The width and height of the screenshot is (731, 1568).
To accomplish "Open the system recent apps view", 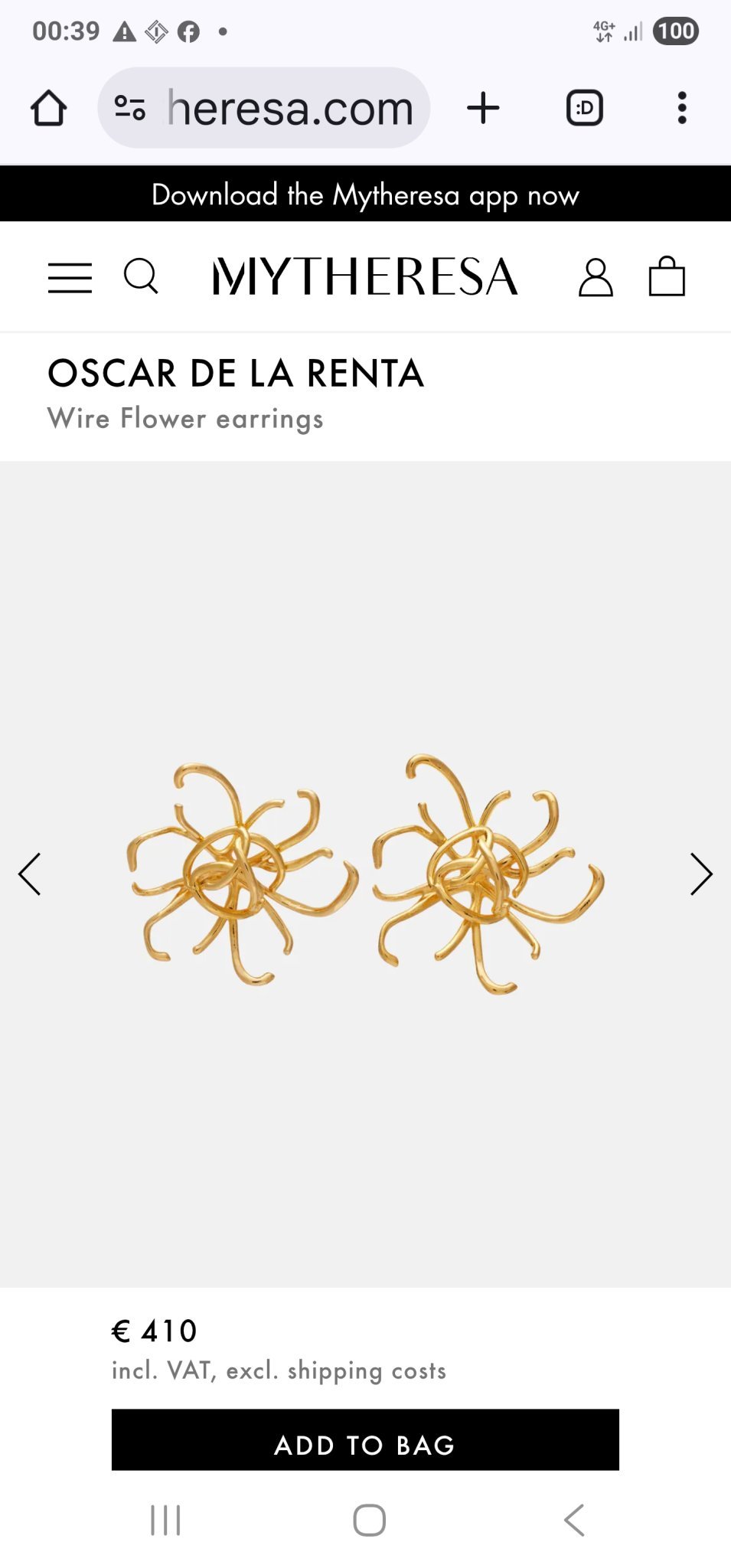I will [165, 1521].
